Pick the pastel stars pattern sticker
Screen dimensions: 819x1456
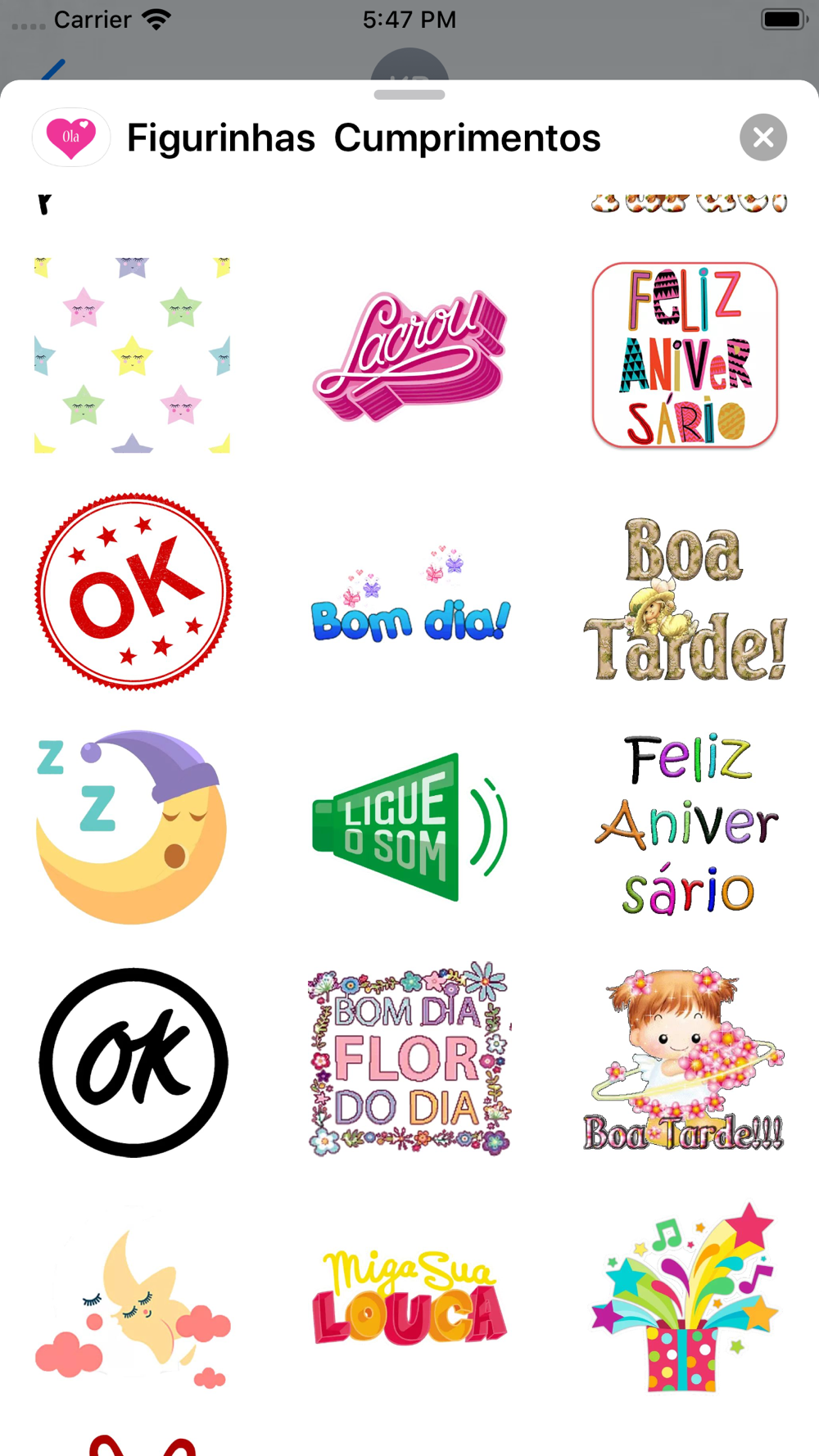pyautogui.click(x=132, y=355)
